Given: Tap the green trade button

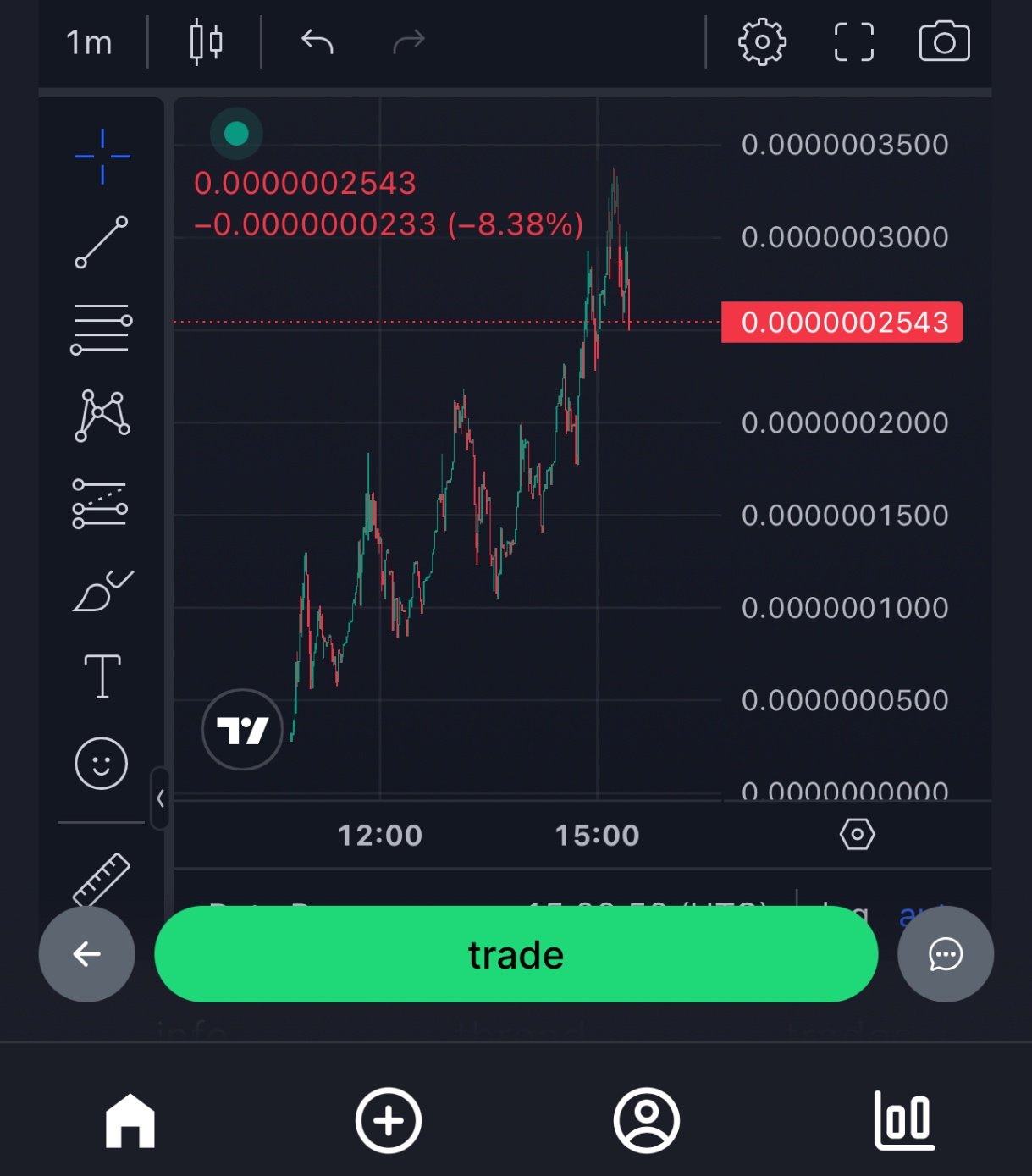Looking at the screenshot, I should tap(516, 954).
